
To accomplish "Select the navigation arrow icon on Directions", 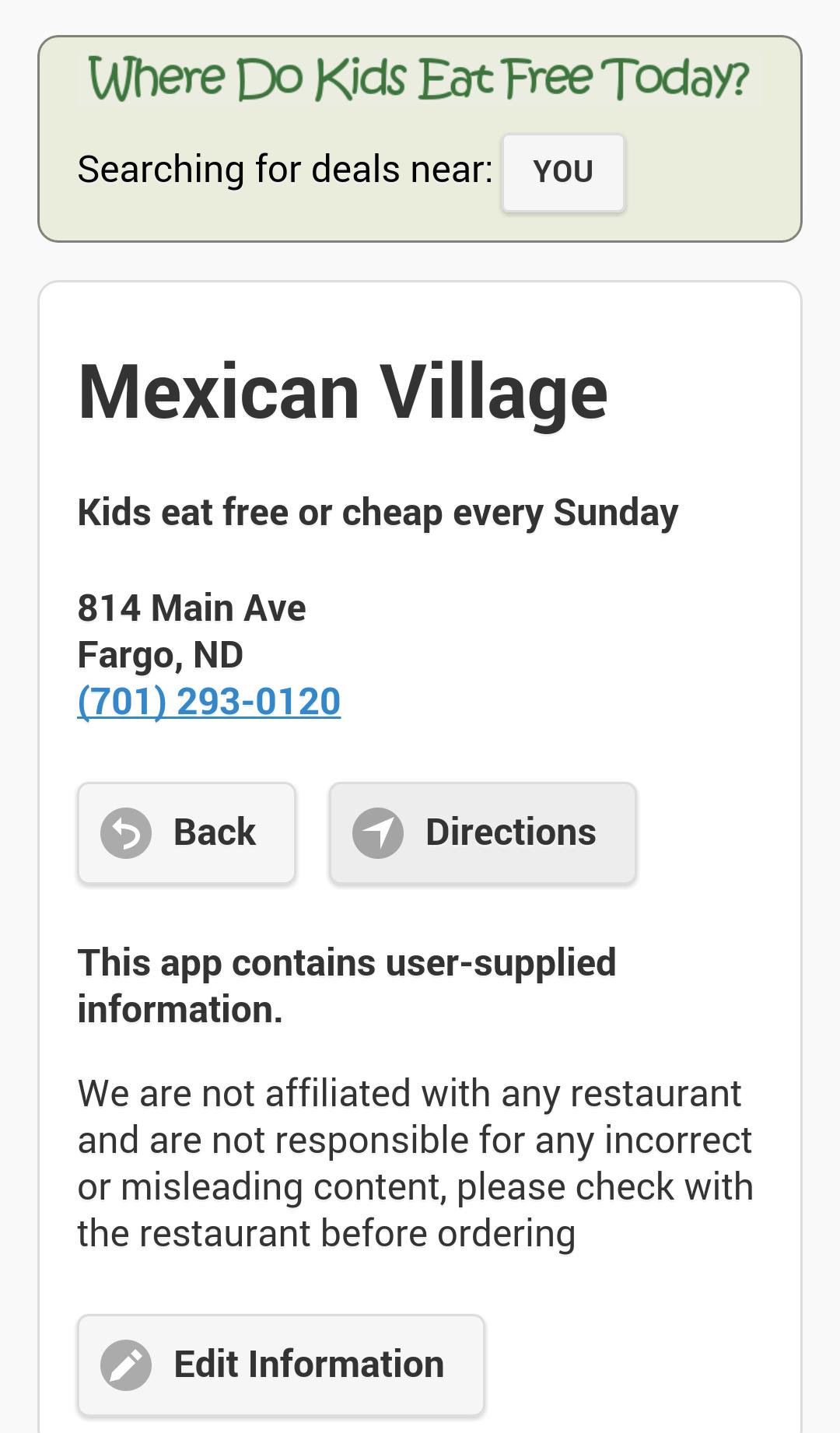I will pos(379,832).
